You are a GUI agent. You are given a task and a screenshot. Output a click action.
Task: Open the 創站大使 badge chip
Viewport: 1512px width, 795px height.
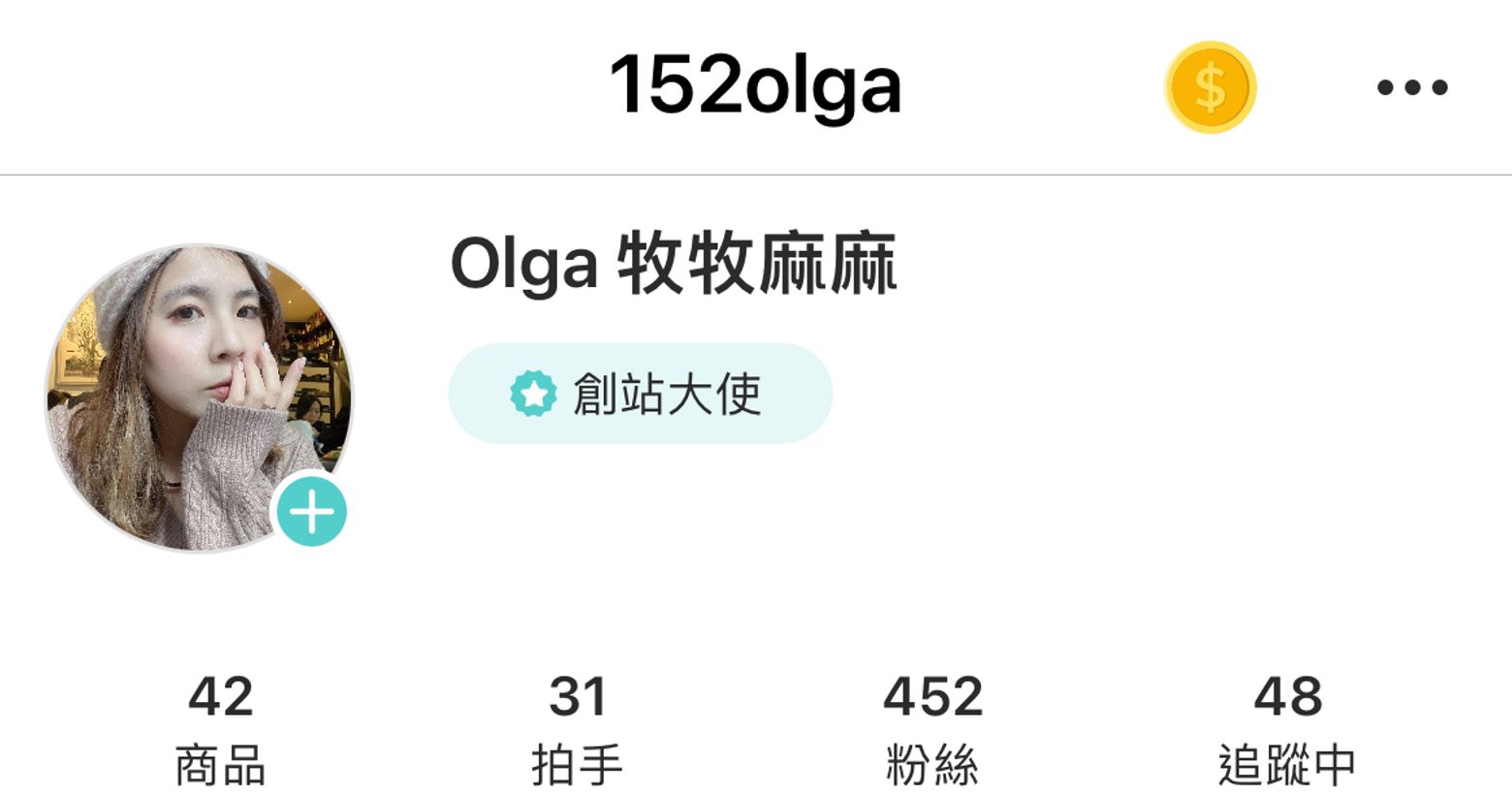(640, 394)
